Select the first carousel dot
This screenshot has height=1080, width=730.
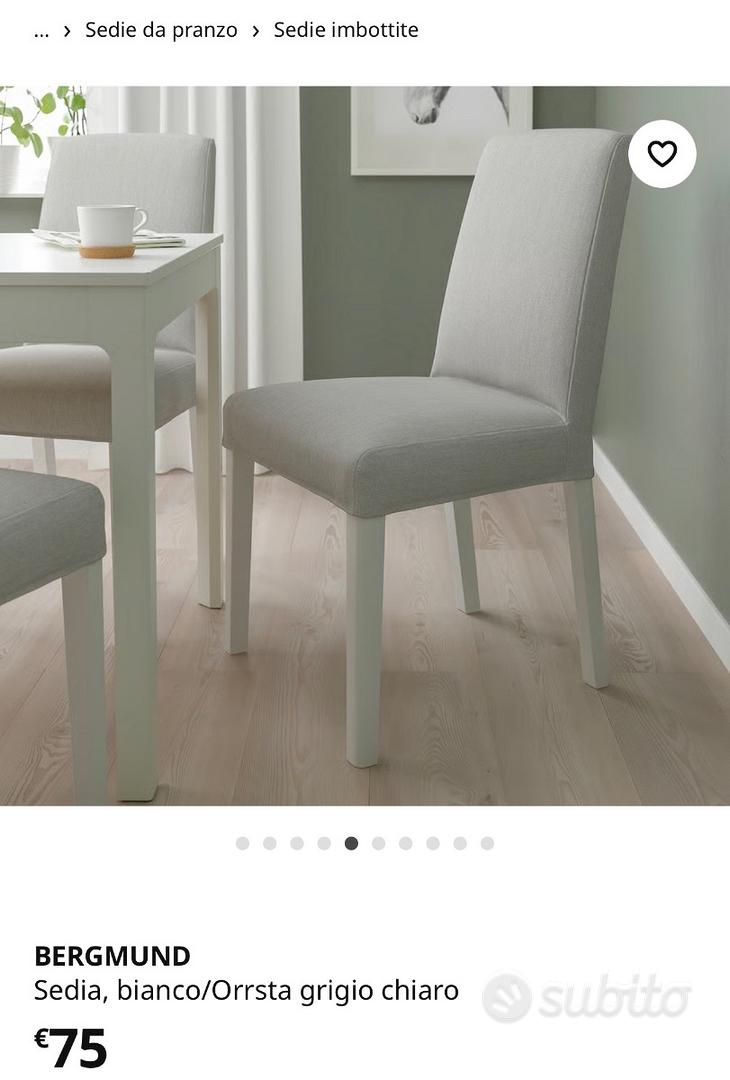pyautogui.click(x=243, y=843)
